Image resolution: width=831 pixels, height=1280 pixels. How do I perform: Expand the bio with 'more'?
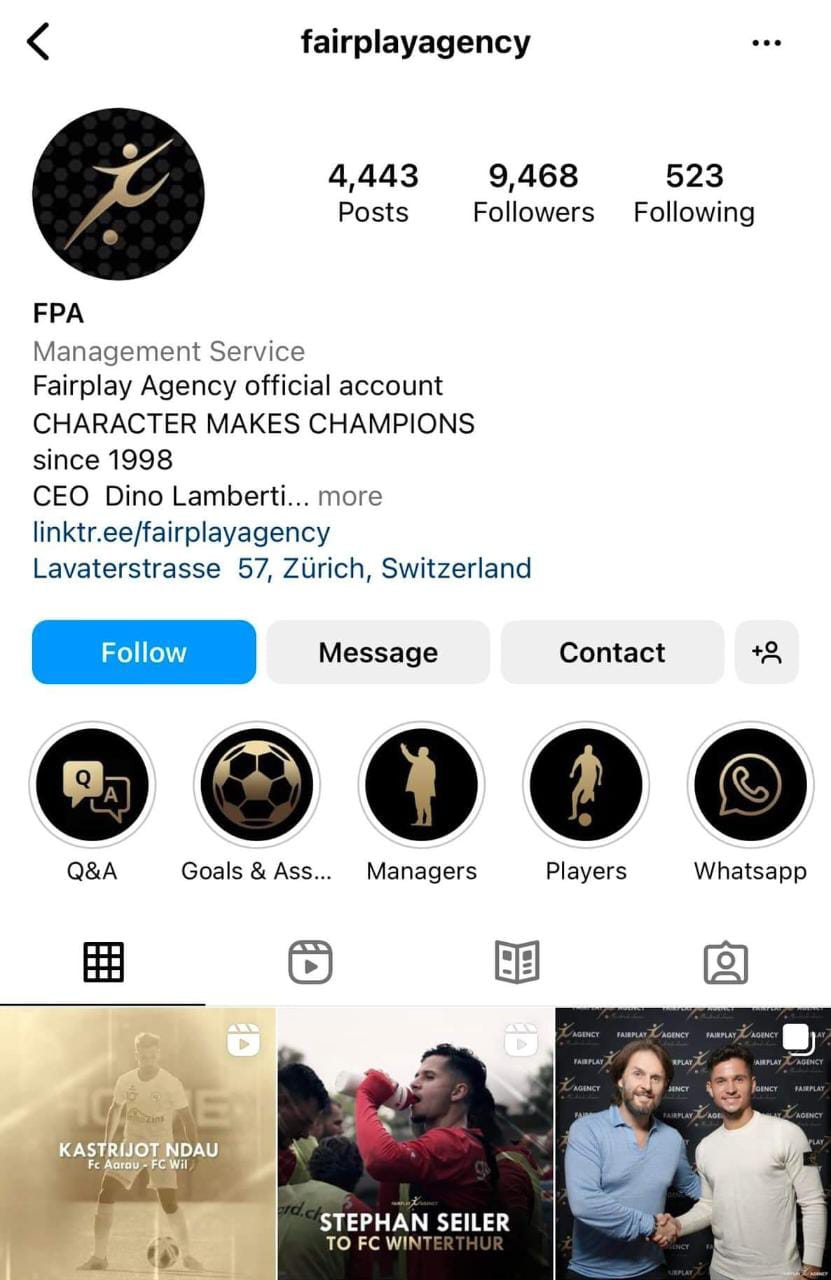[350, 496]
